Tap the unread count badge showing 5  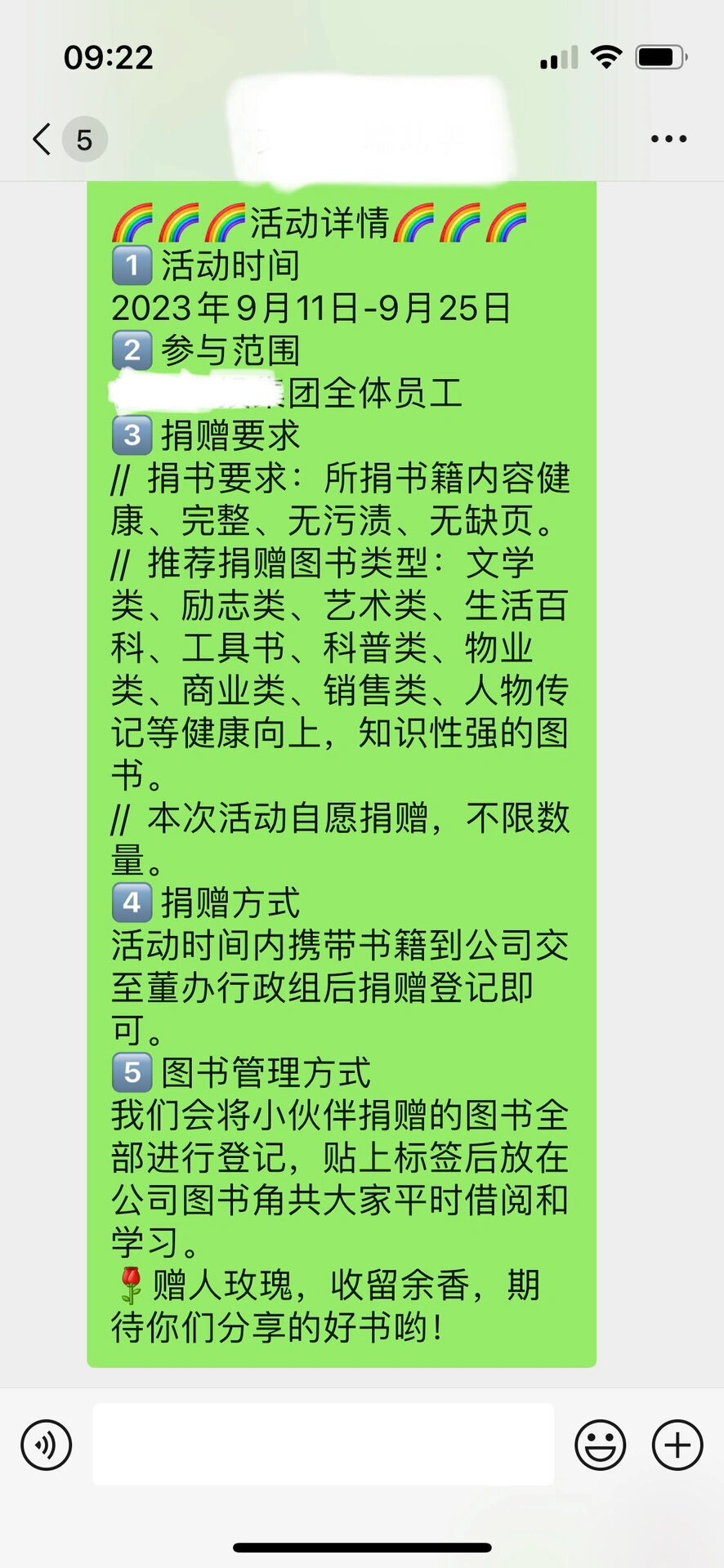pos(84,139)
